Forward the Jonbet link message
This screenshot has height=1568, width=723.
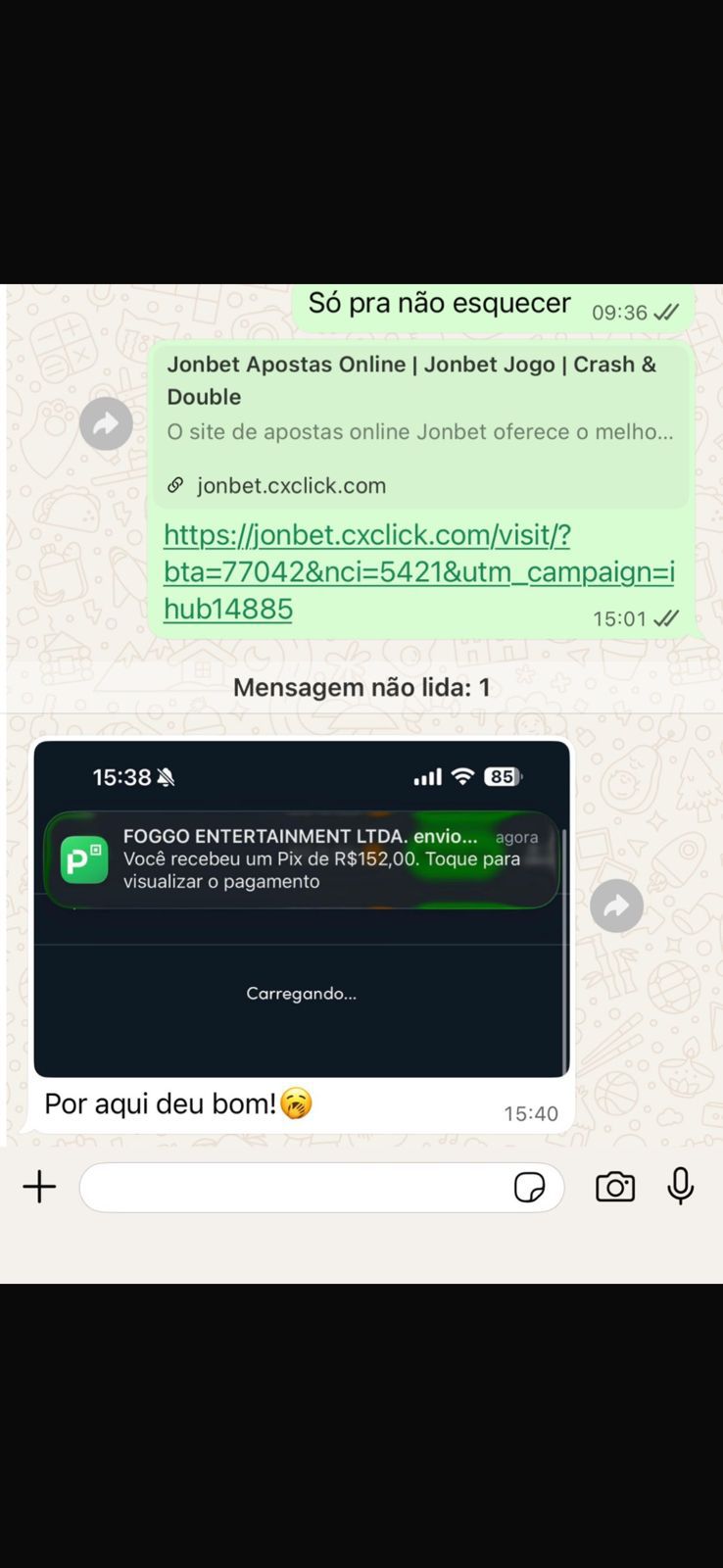(x=106, y=424)
